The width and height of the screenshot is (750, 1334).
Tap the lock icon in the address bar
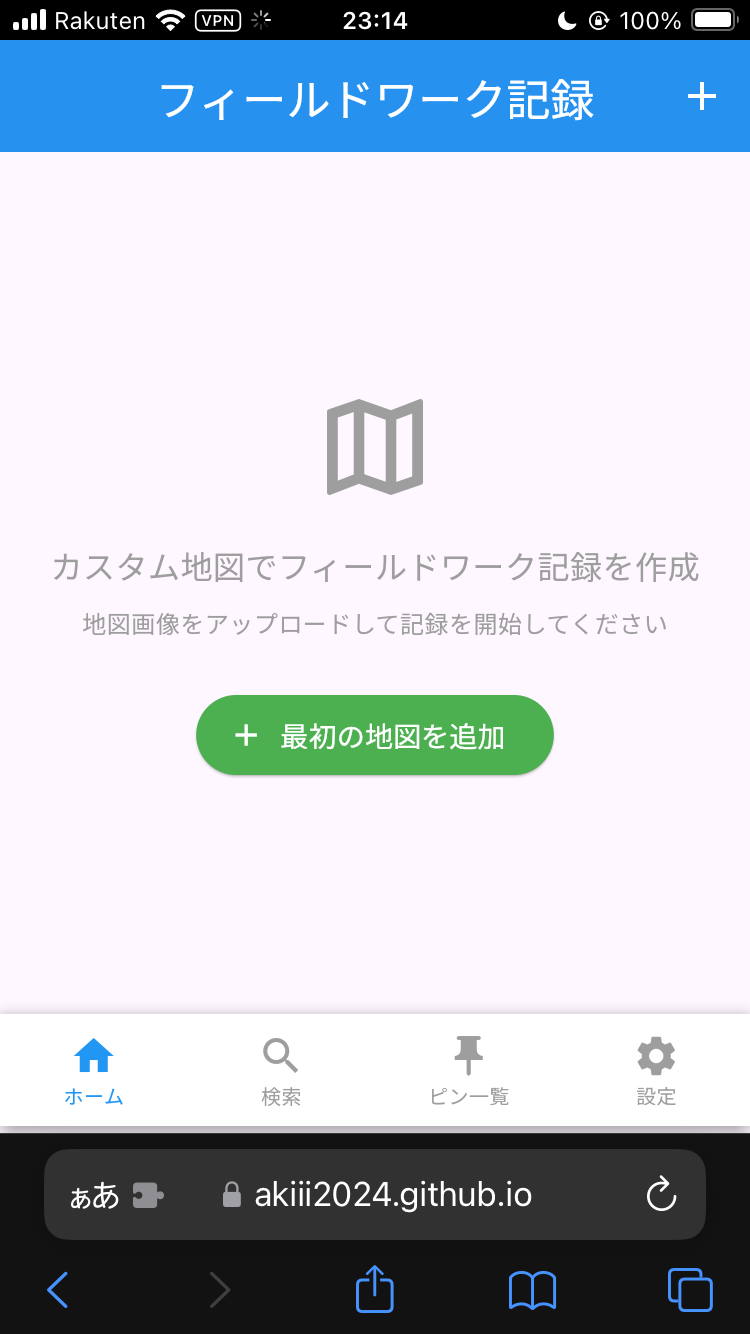231,1193
